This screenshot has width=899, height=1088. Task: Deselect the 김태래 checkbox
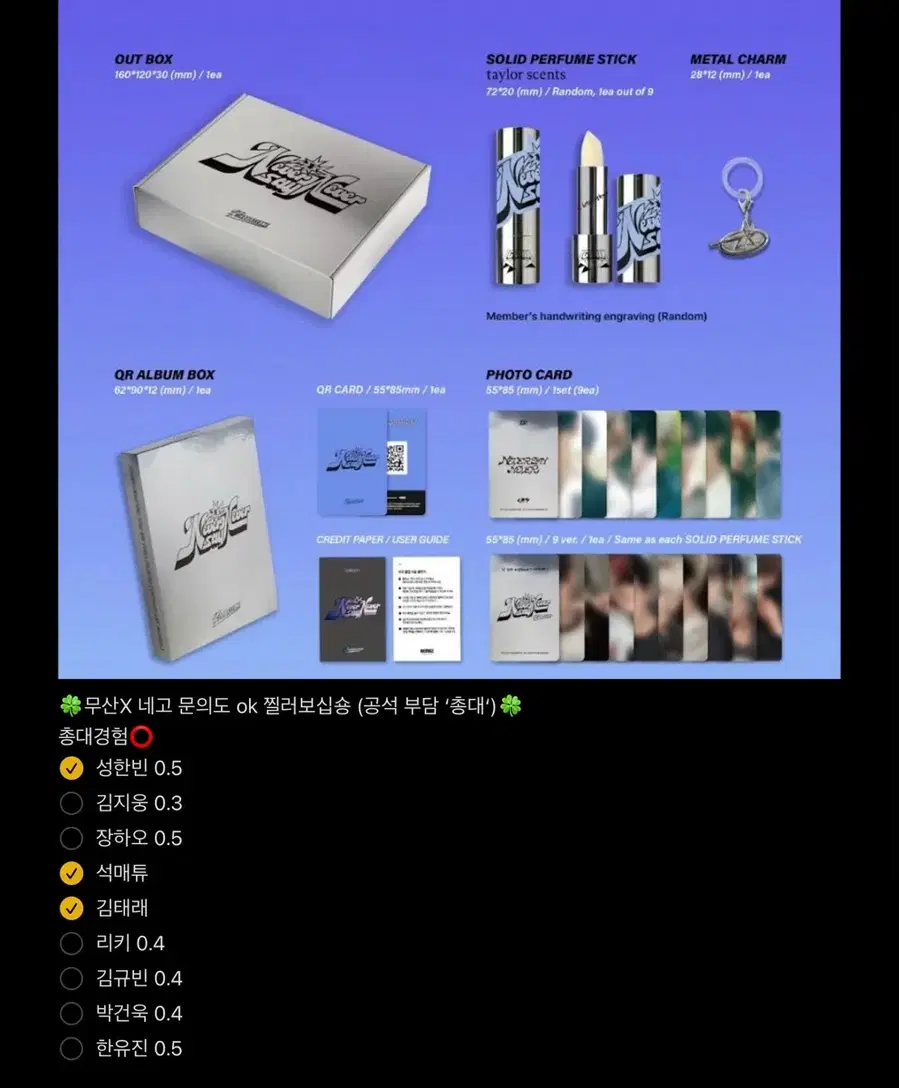click(71, 908)
